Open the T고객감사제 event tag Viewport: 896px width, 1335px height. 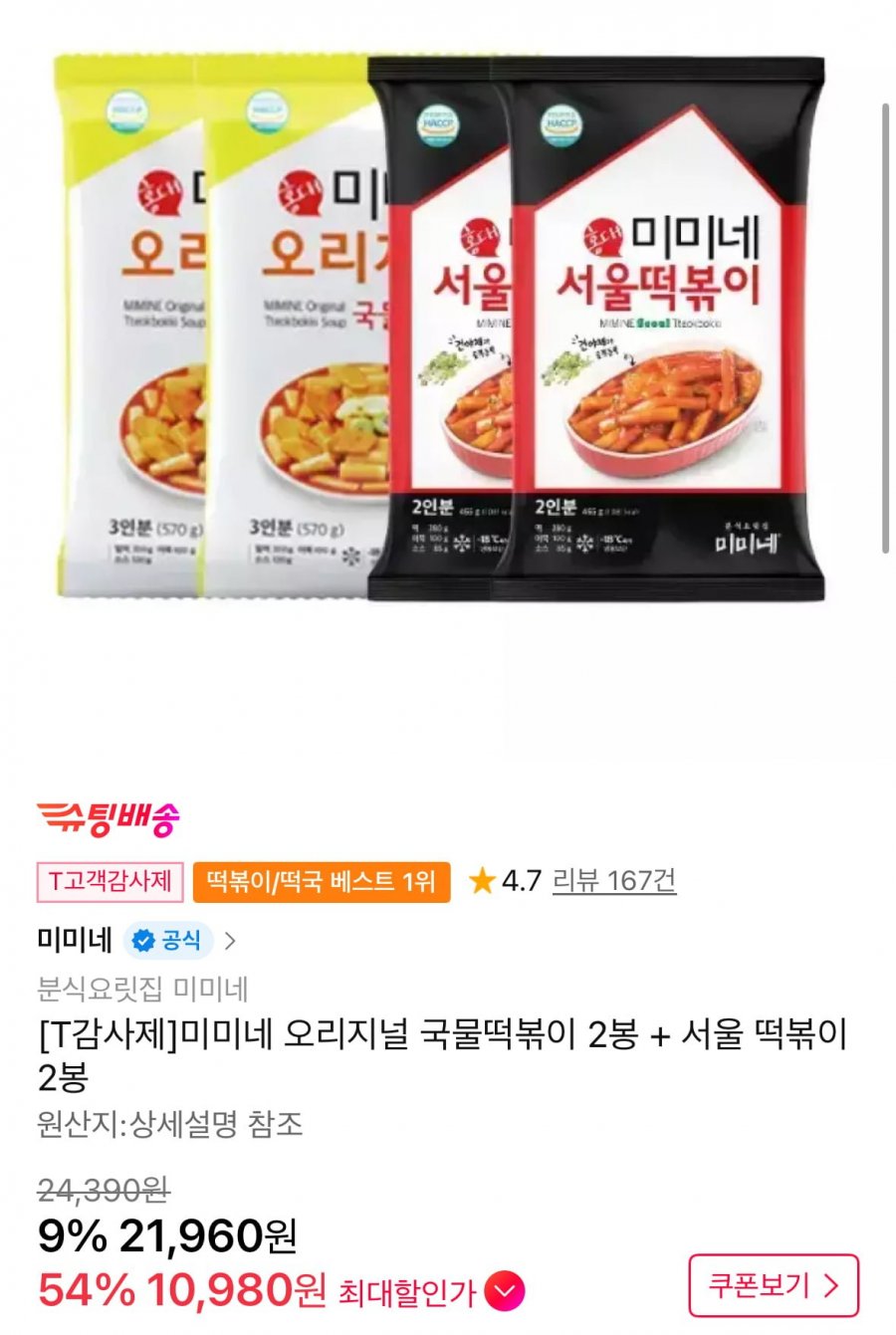[x=111, y=881]
